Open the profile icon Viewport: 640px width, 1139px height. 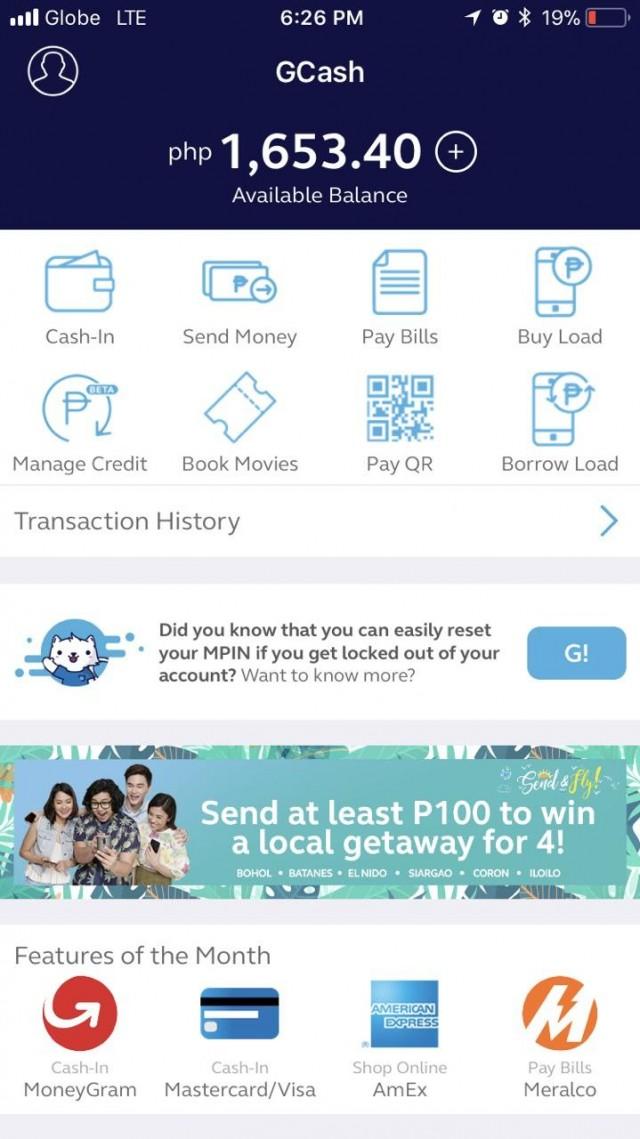tap(53, 71)
